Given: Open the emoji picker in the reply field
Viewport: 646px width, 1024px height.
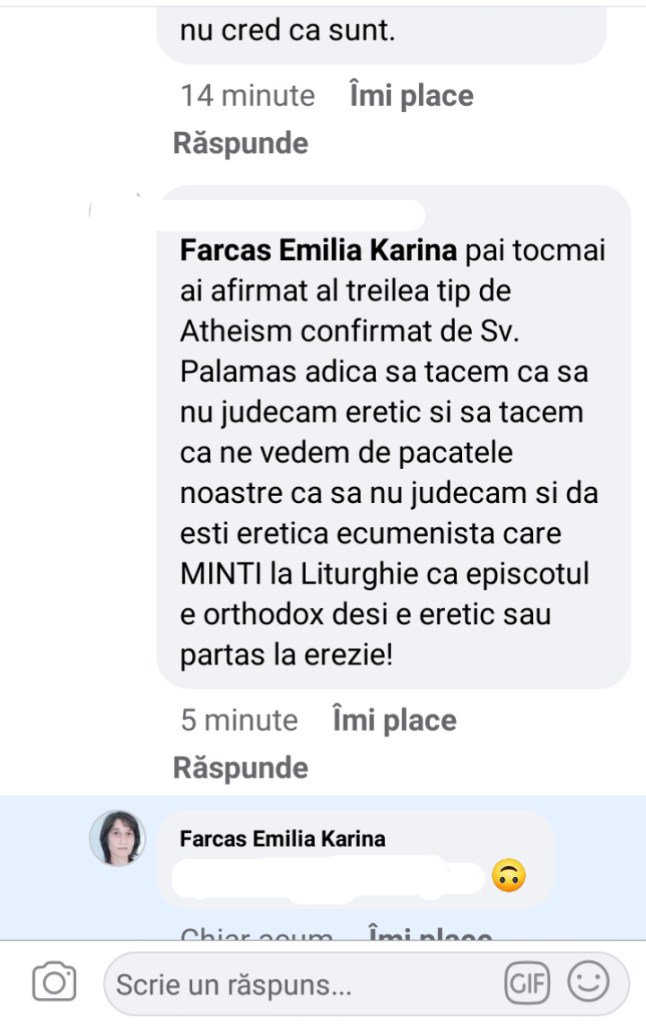Looking at the screenshot, I should tap(590, 984).
